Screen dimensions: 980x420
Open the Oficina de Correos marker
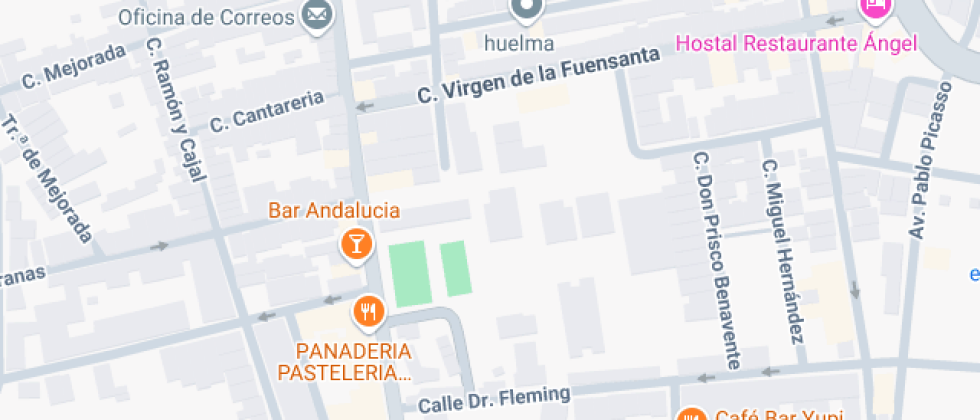318,17
